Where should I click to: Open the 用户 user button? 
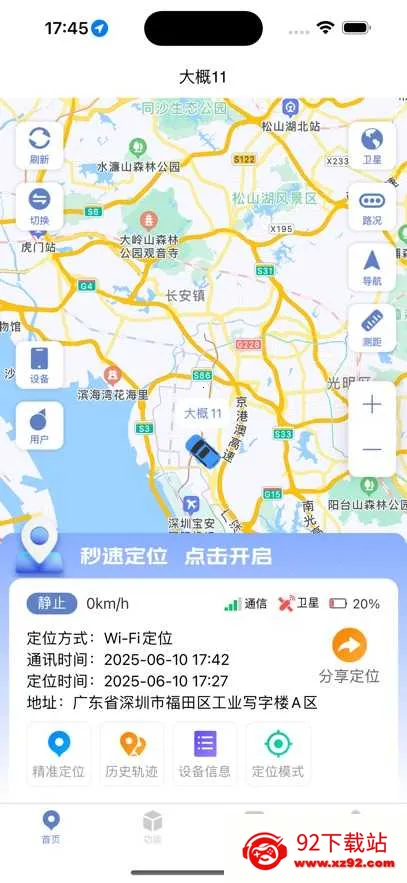coord(39,425)
